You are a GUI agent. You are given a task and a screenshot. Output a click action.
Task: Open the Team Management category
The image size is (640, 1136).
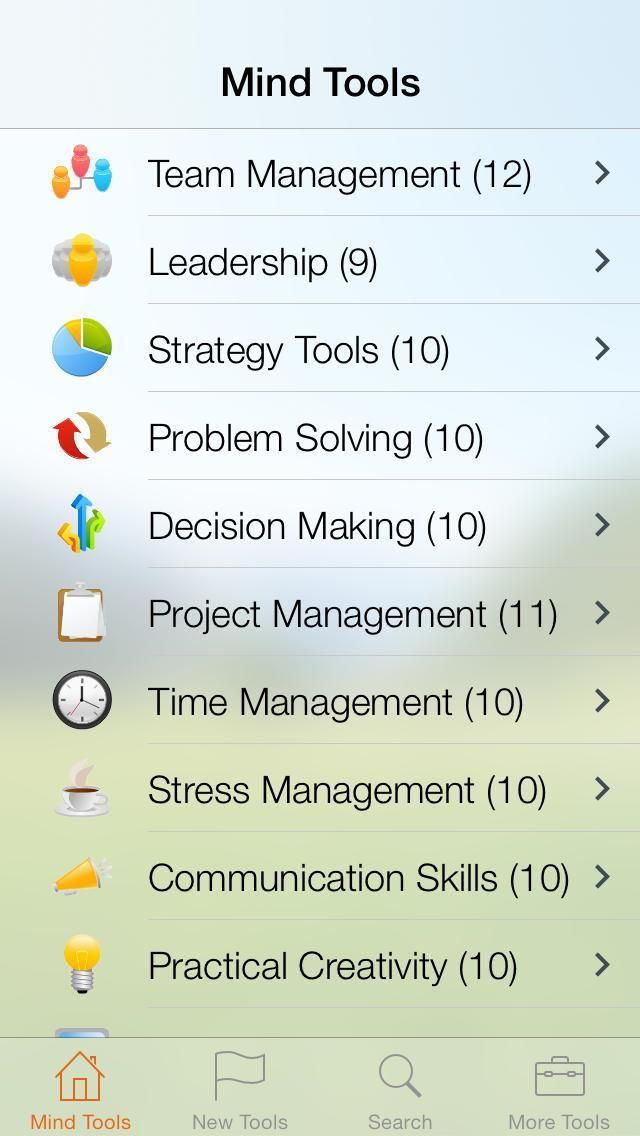pyautogui.click(x=339, y=174)
